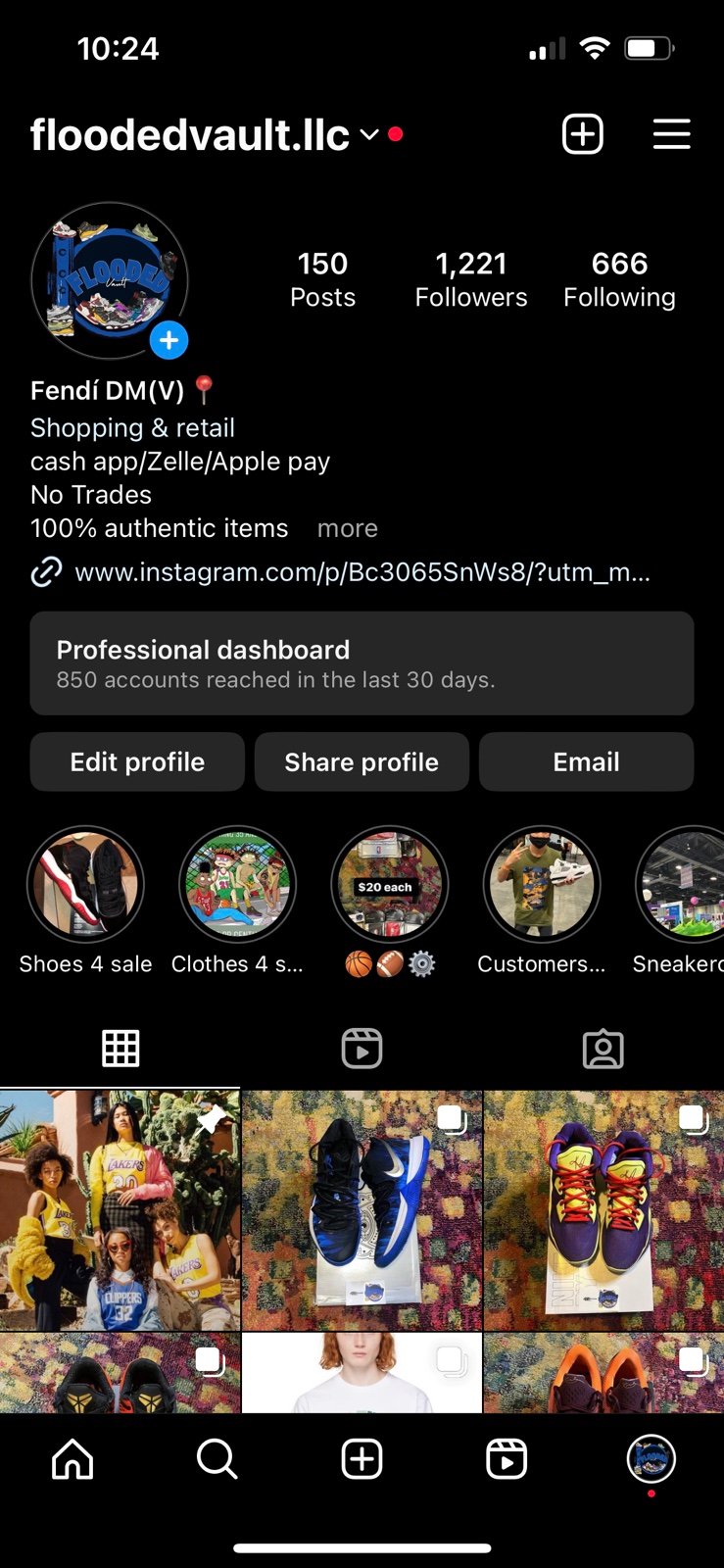Open the hamburger menu
The width and height of the screenshot is (724, 1568).
click(x=671, y=134)
